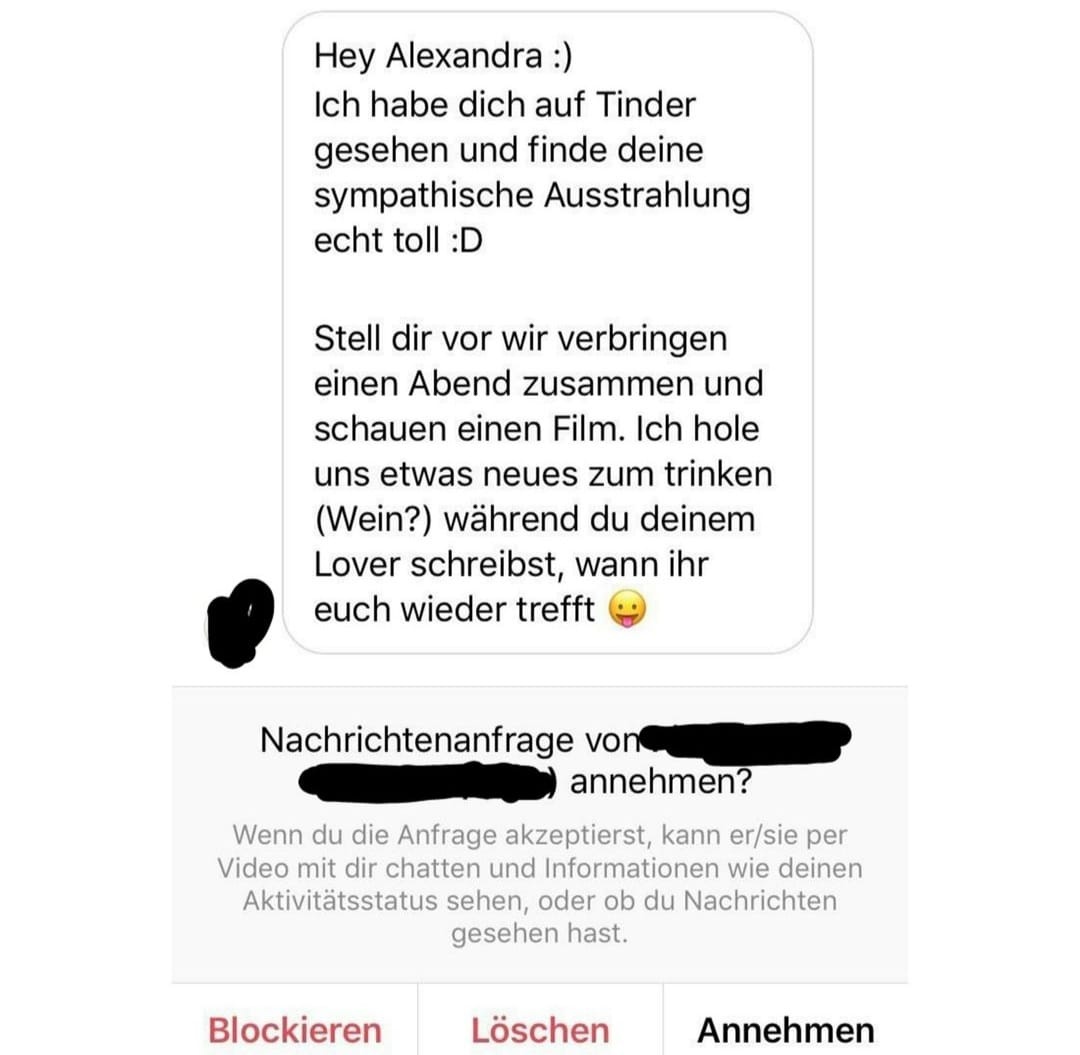Delete the message request via Löschen
The image size is (1080, 1055).
[540, 1029]
